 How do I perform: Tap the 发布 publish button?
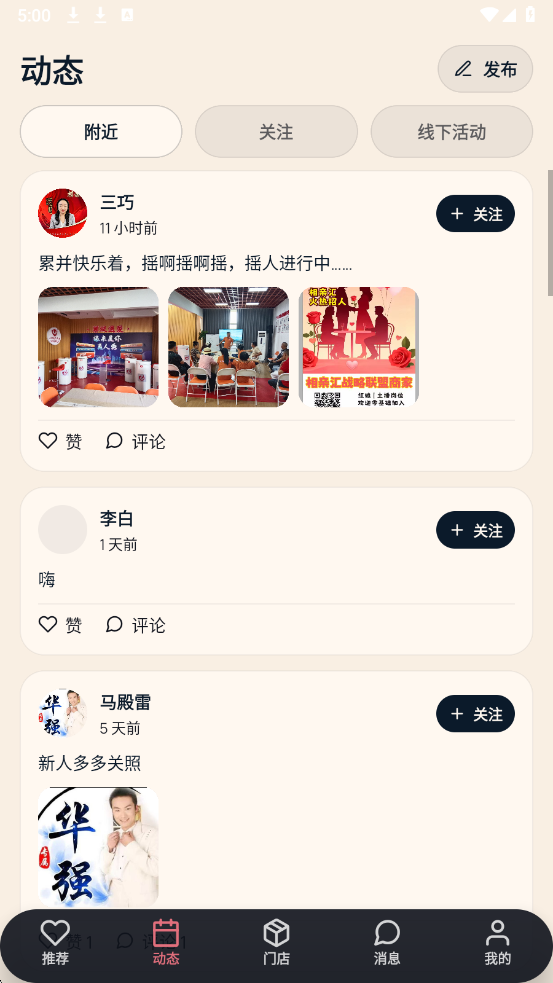[485, 69]
